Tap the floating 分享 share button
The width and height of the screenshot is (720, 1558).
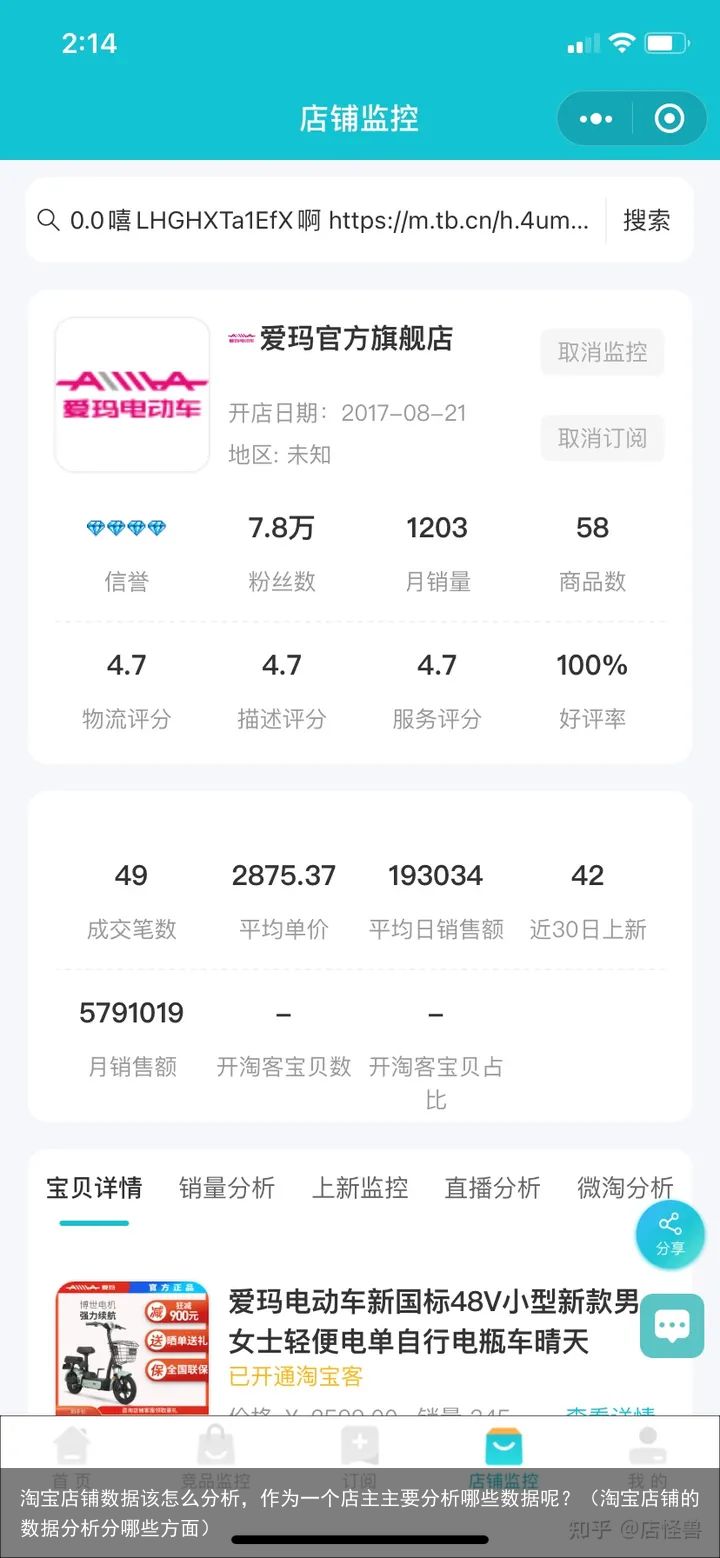(670, 1234)
